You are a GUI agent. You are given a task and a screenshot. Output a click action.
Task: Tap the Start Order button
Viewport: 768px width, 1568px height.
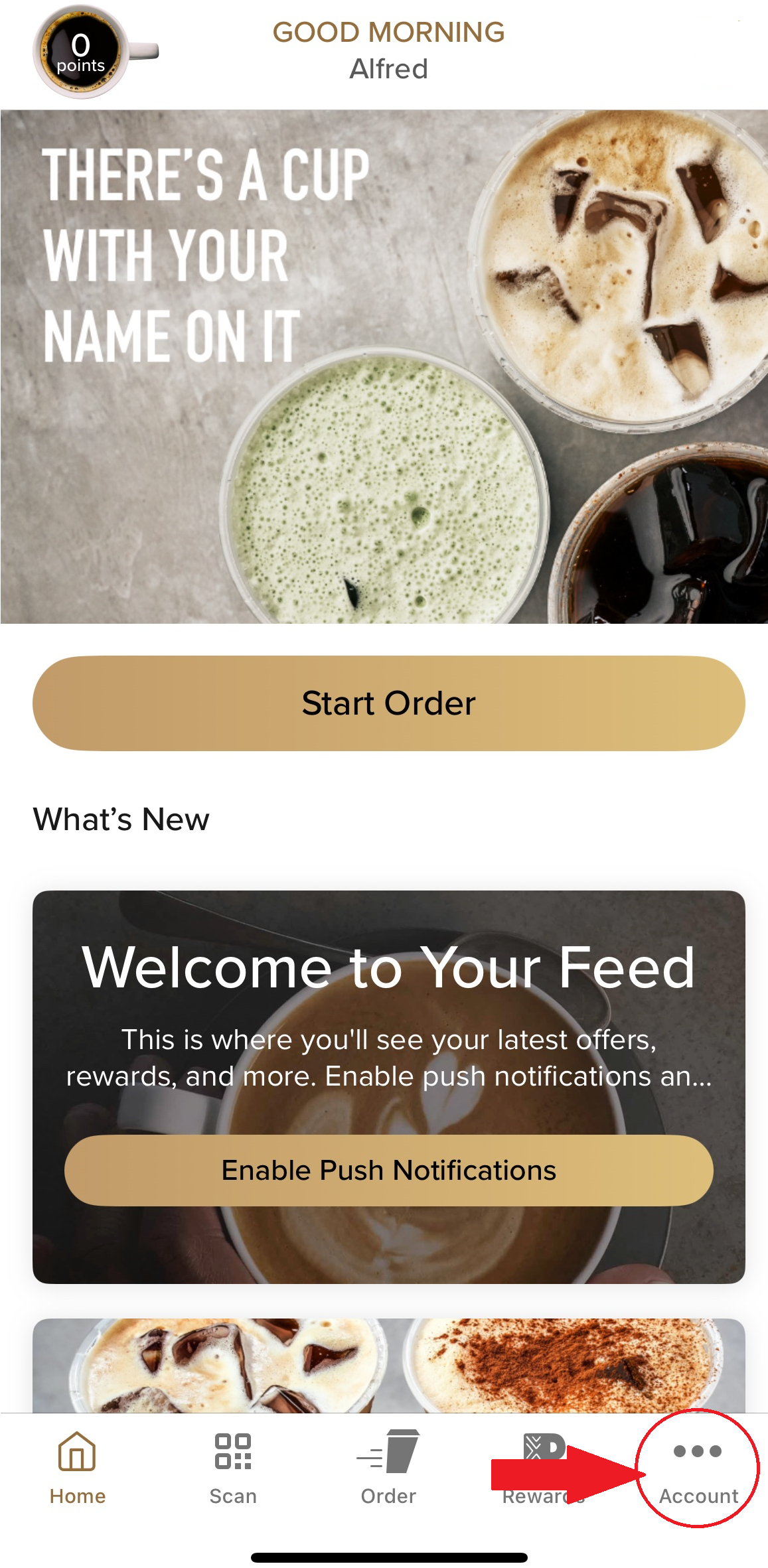click(x=388, y=703)
